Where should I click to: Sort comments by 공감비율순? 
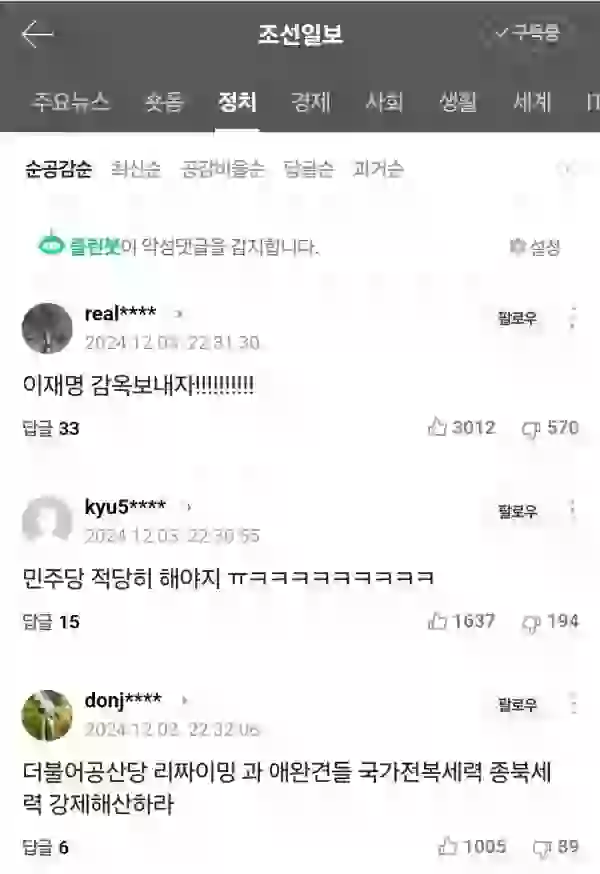(223, 169)
